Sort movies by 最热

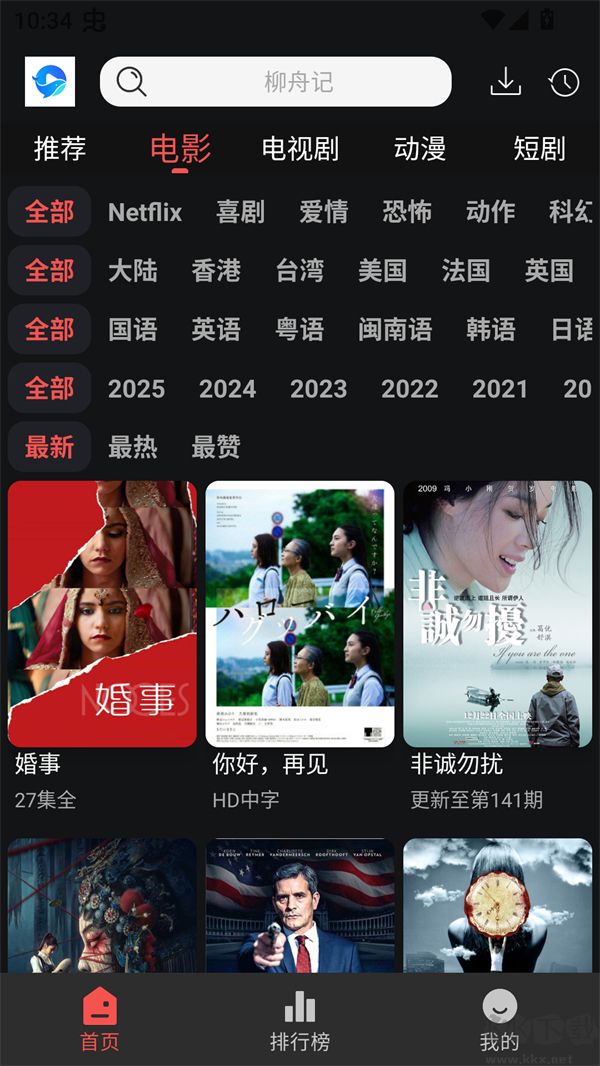[x=133, y=447]
